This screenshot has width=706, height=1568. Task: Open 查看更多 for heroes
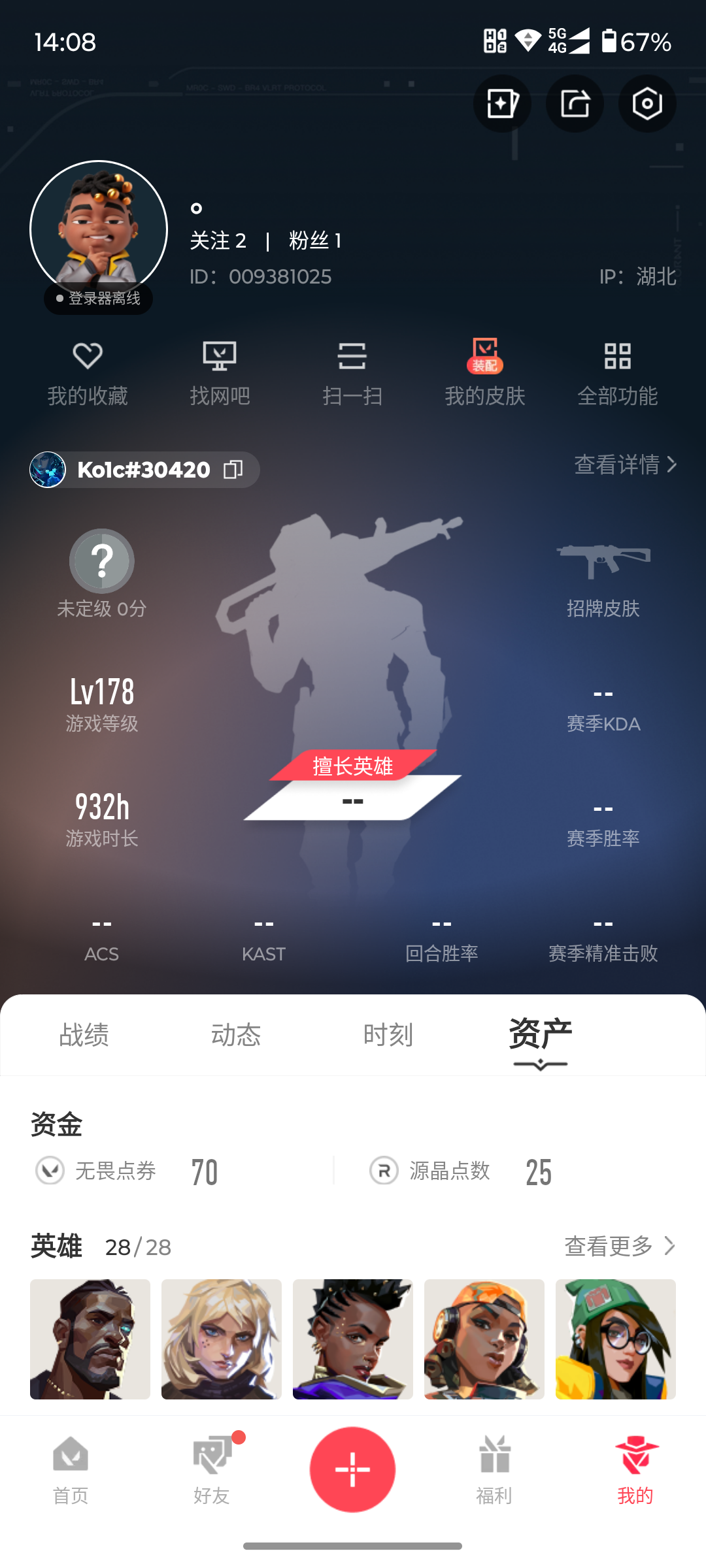tap(619, 1246)
